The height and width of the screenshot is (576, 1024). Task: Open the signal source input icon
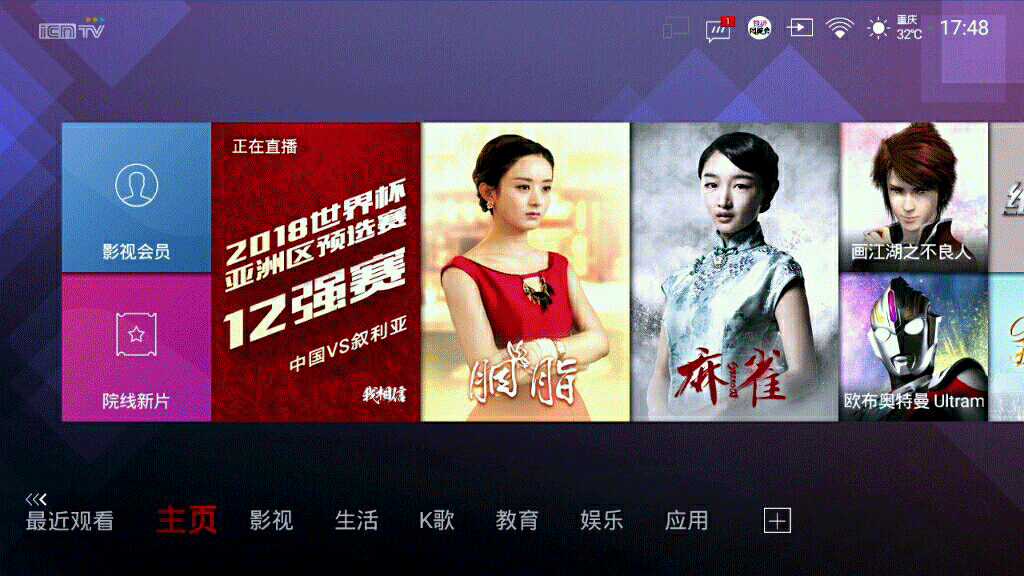click(x=800, y=28)
